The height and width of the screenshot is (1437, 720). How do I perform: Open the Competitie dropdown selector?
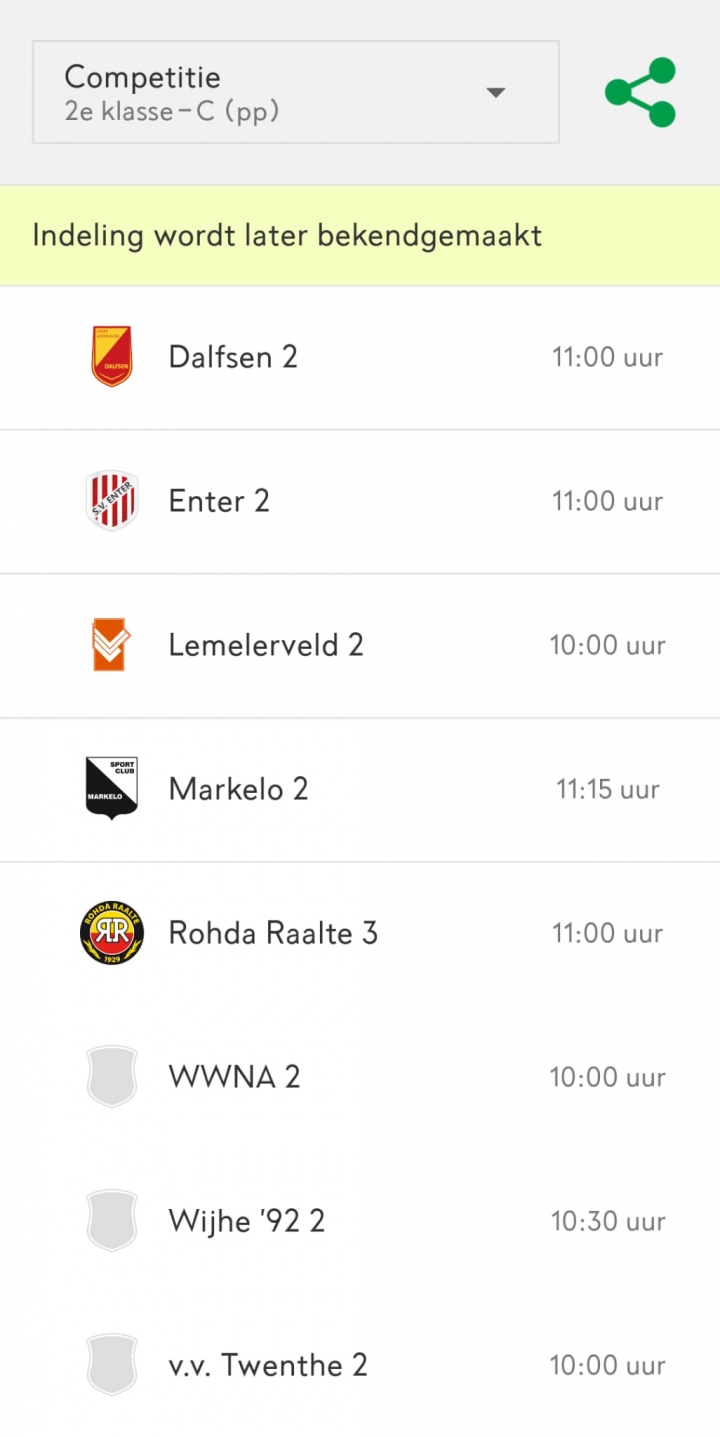tap(296, 92)
